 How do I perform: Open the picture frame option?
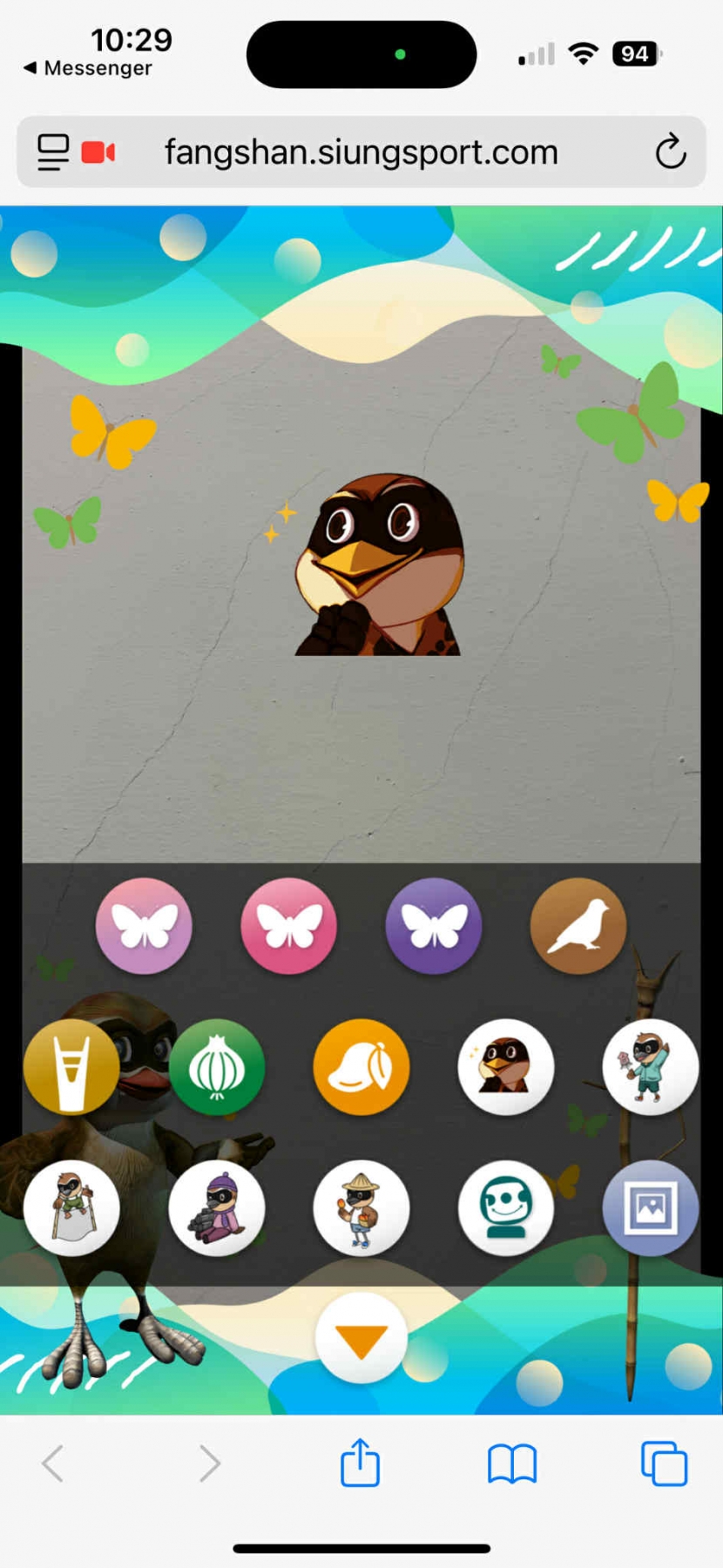point(650,1208)
